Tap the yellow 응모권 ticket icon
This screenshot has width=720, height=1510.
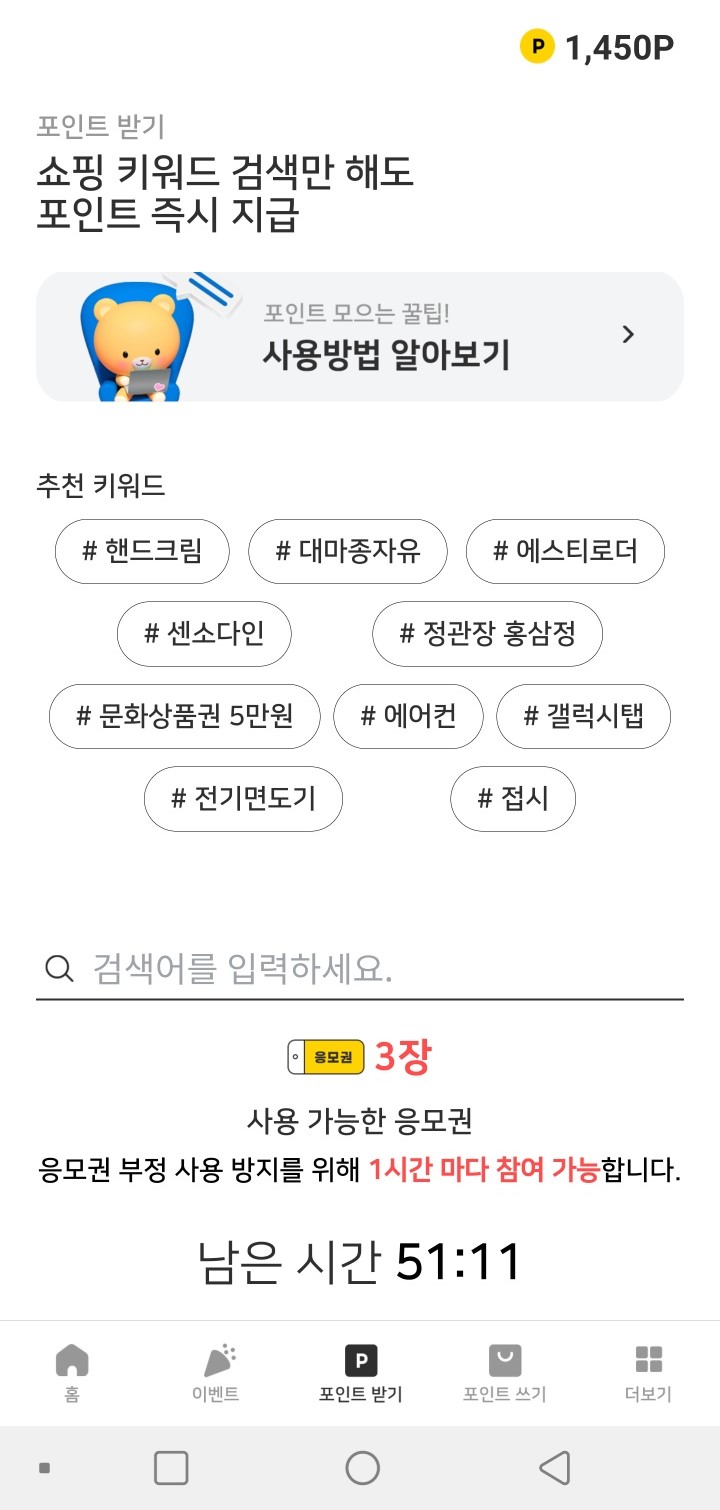327,1057
